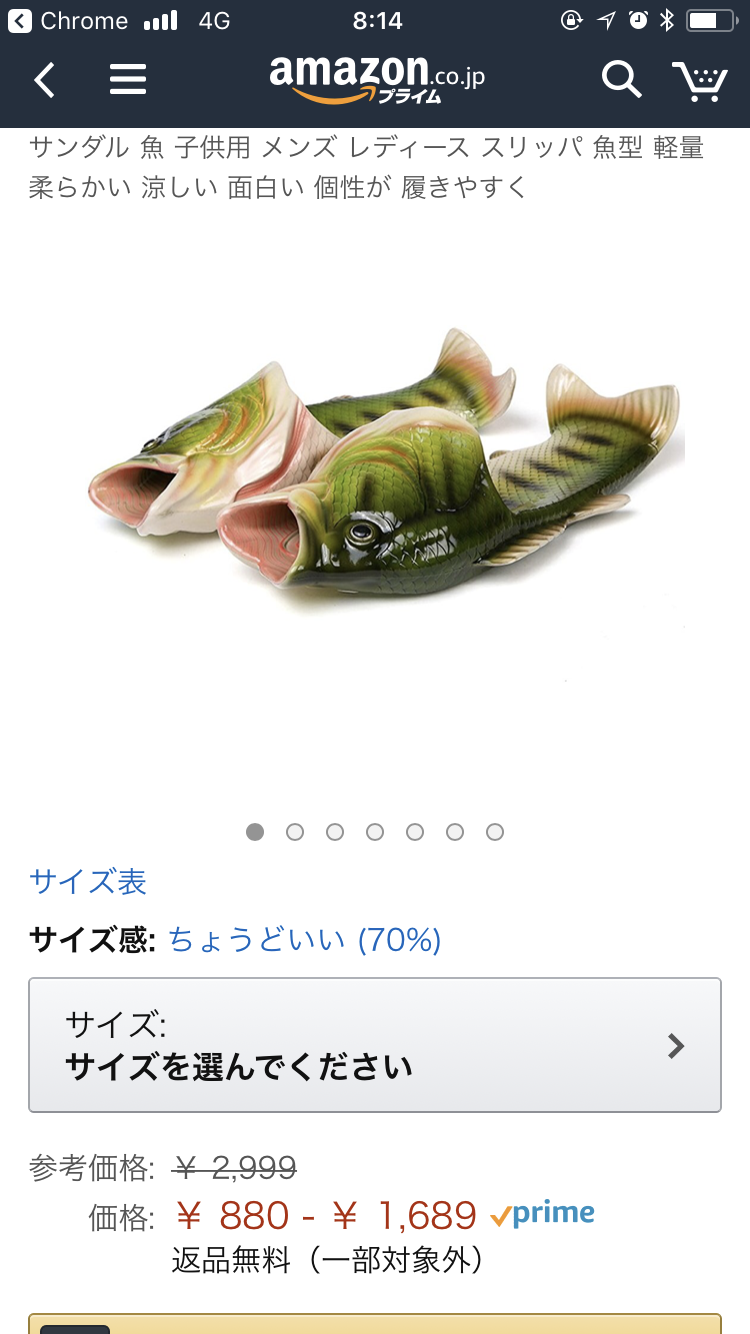Select the second image page dot
The height and width of the screenshot is (1334, 750).
click(295, 832)
